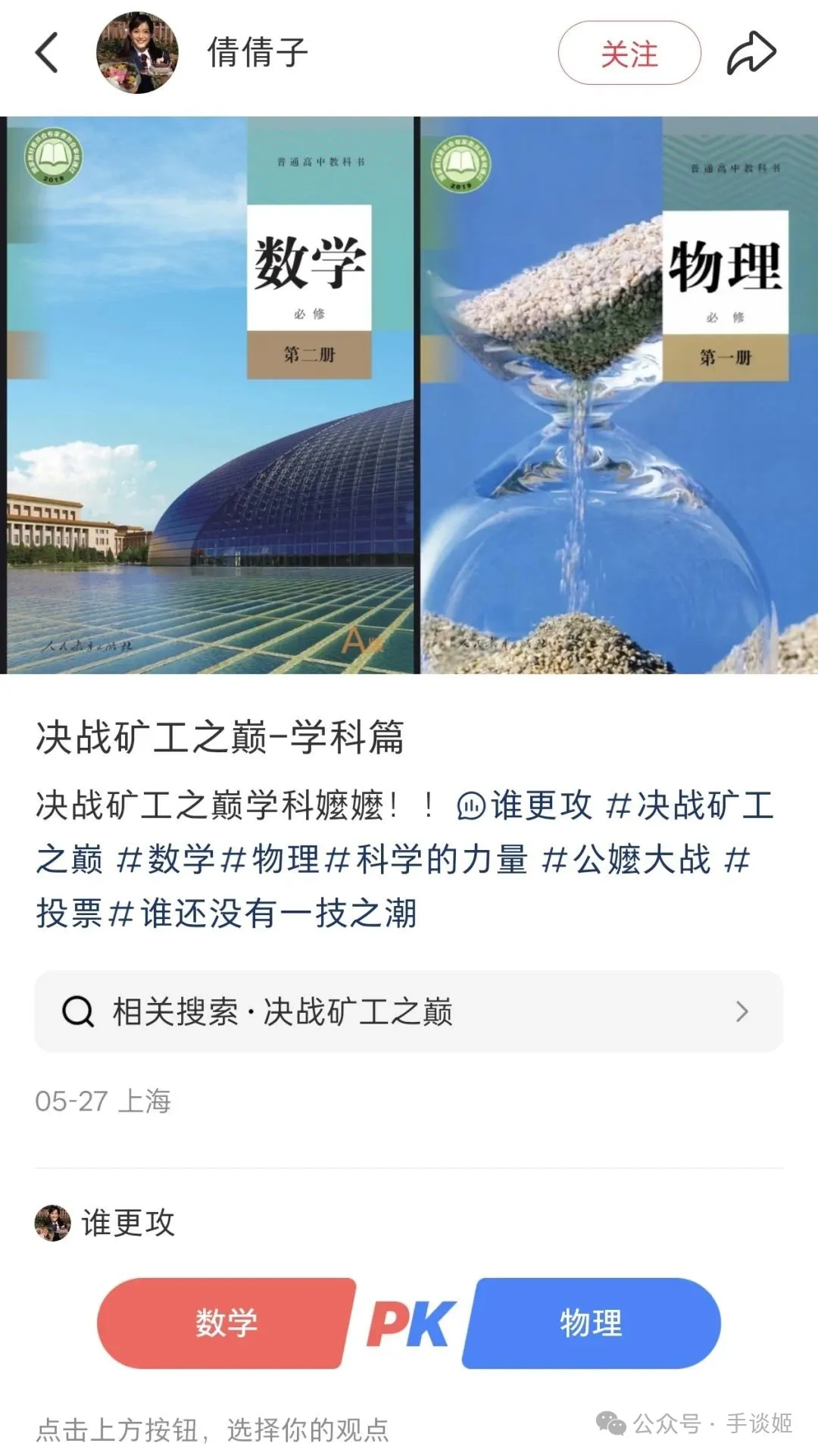This screenshot has height=1456, width=818.
Task: Open the 物理 textbook cover image
Action: [619, 394]
